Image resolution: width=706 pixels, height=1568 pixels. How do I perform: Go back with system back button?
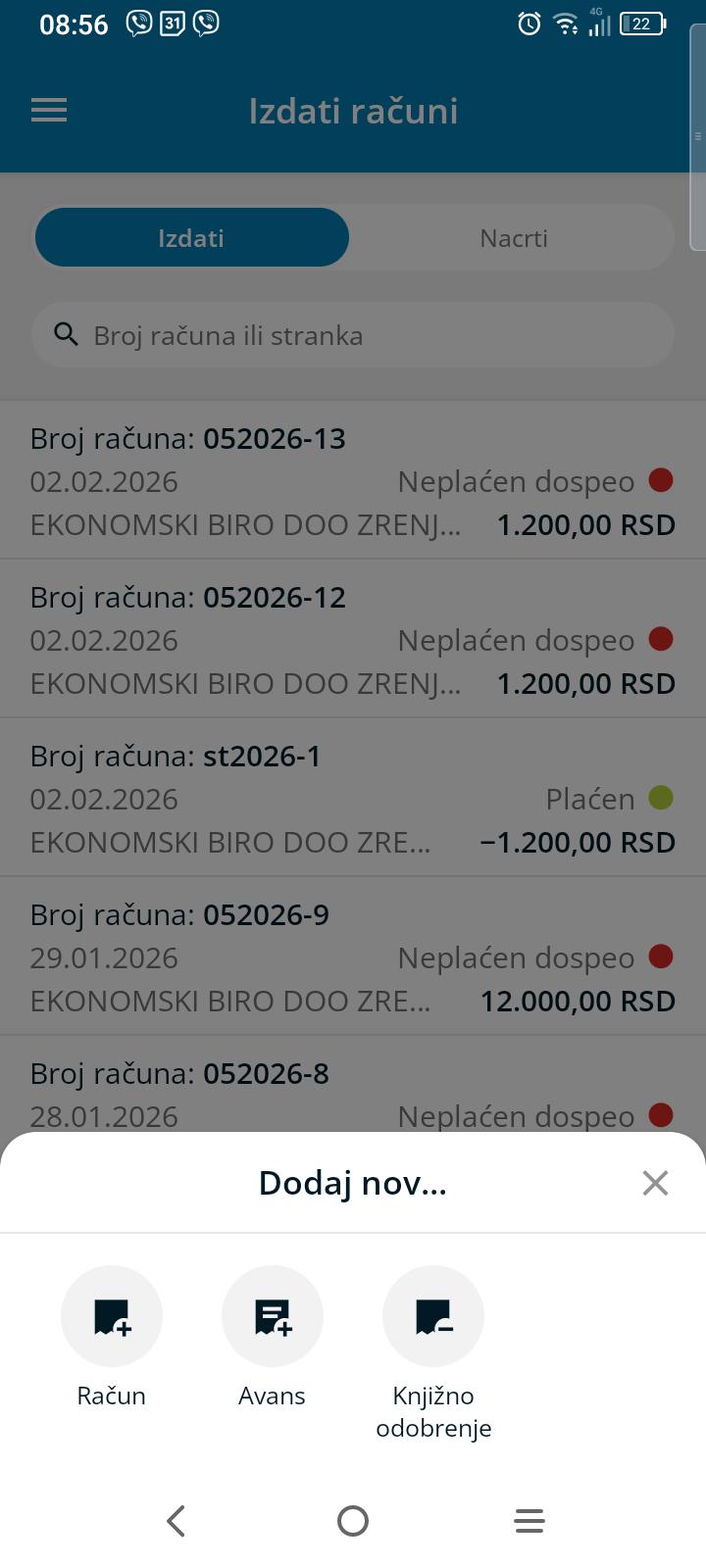point(176,1521)
